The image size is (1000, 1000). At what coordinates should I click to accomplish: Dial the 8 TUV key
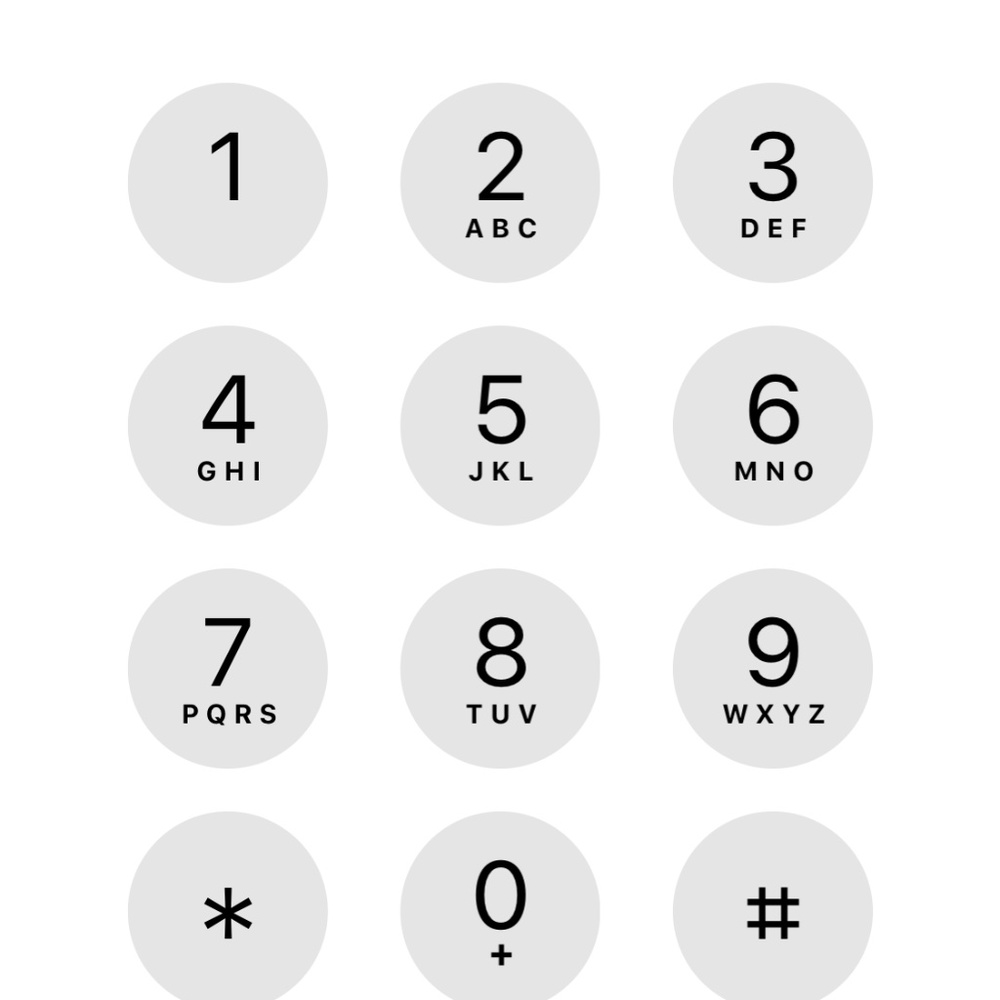click(500, 668)
